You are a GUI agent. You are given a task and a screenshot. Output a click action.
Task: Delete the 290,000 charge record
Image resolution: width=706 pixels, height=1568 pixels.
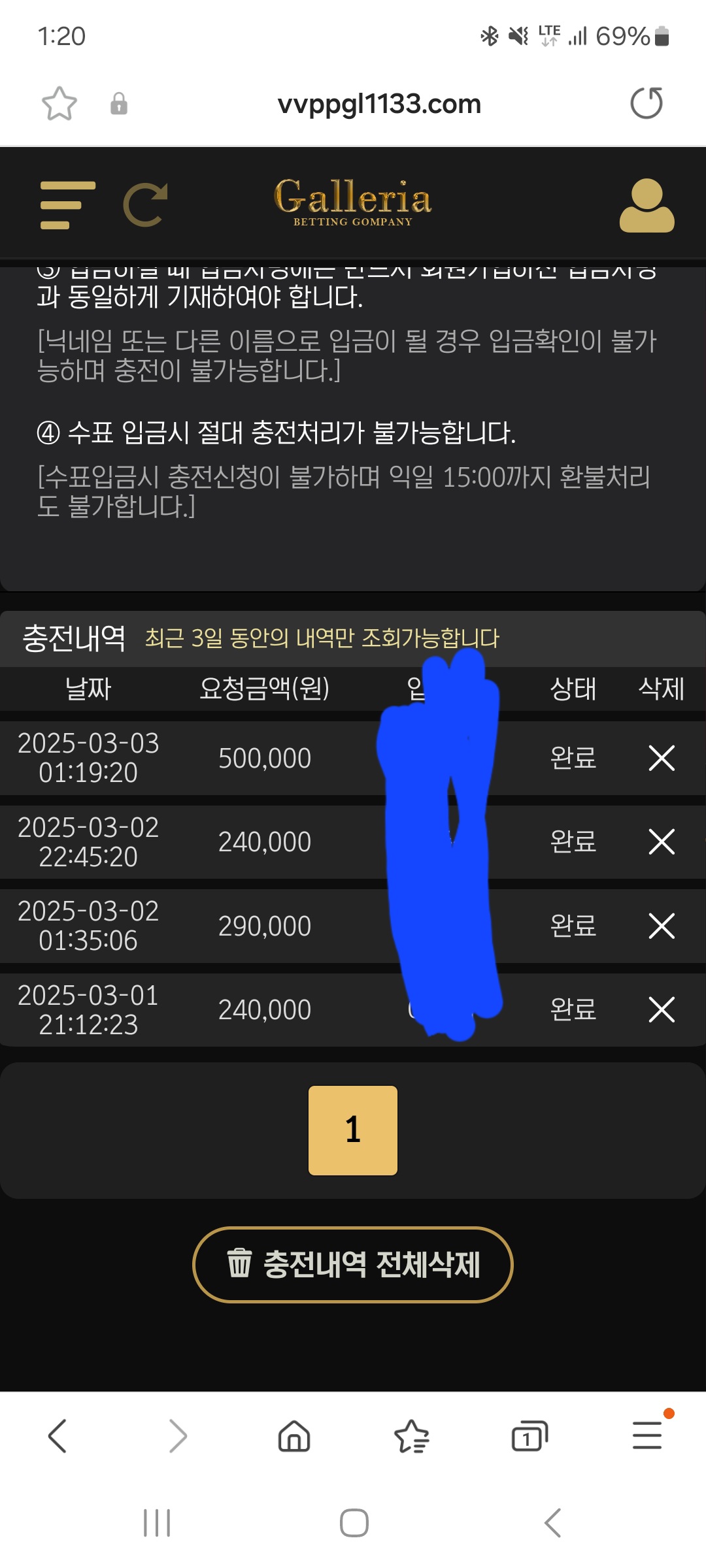[x=662, y=926]
